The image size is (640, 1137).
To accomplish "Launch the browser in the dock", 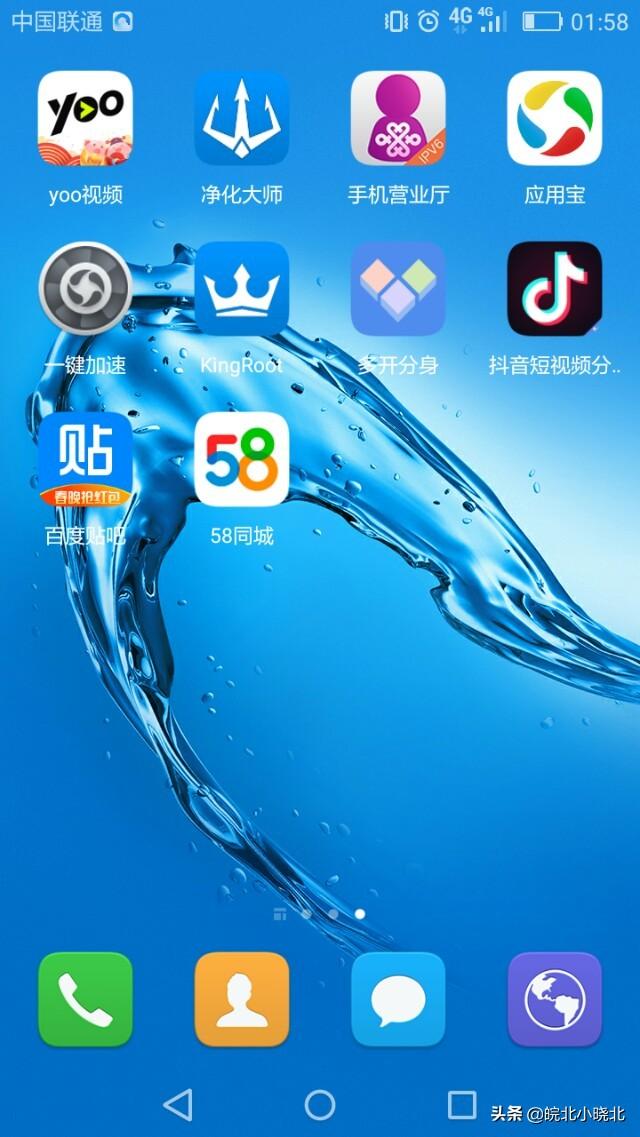I will coord(554,999).
